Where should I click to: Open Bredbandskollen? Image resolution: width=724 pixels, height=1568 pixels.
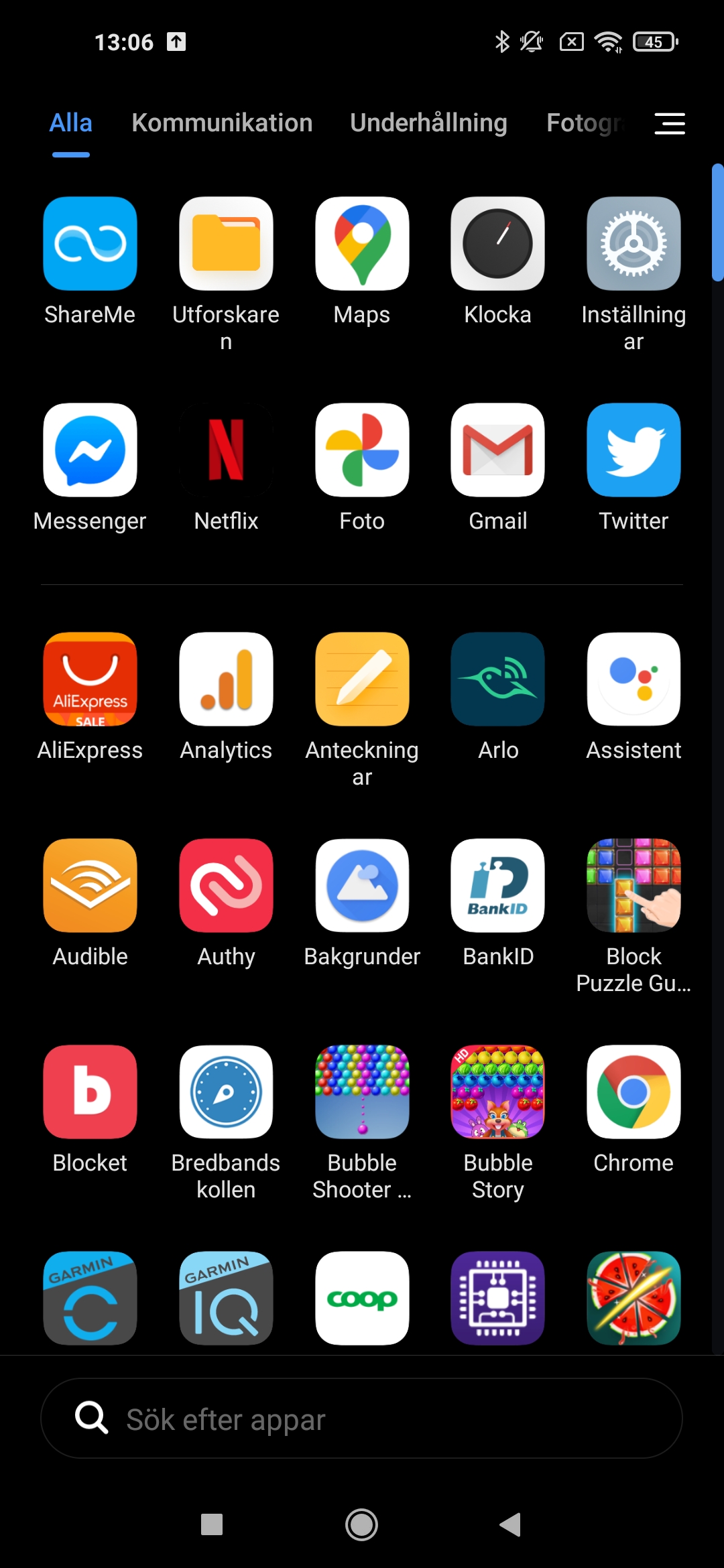[x=226, y=1092]
